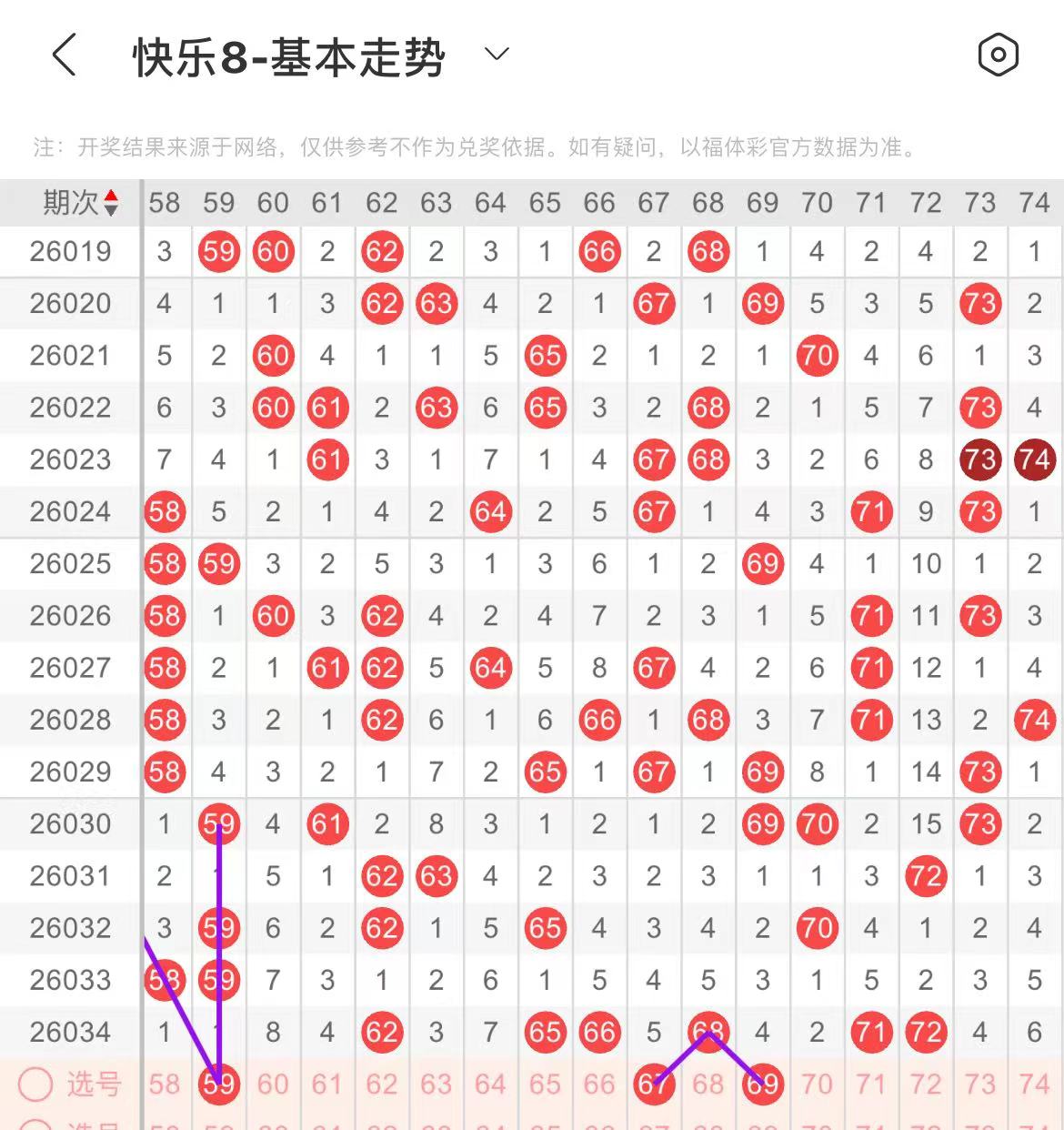Choose number 70 in the 选号 row
1064x1130 pixels.
click(x=817, y=1084)
